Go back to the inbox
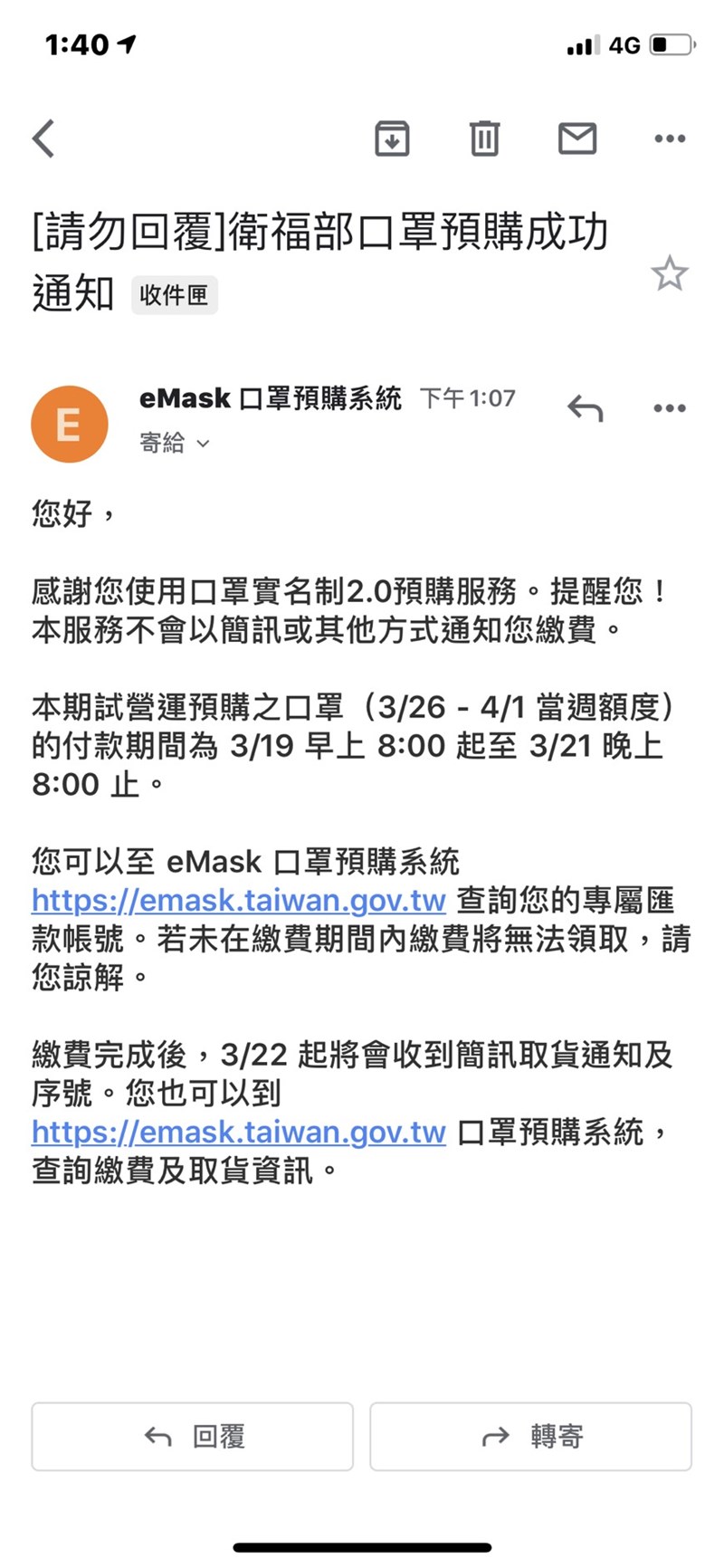 43,139
